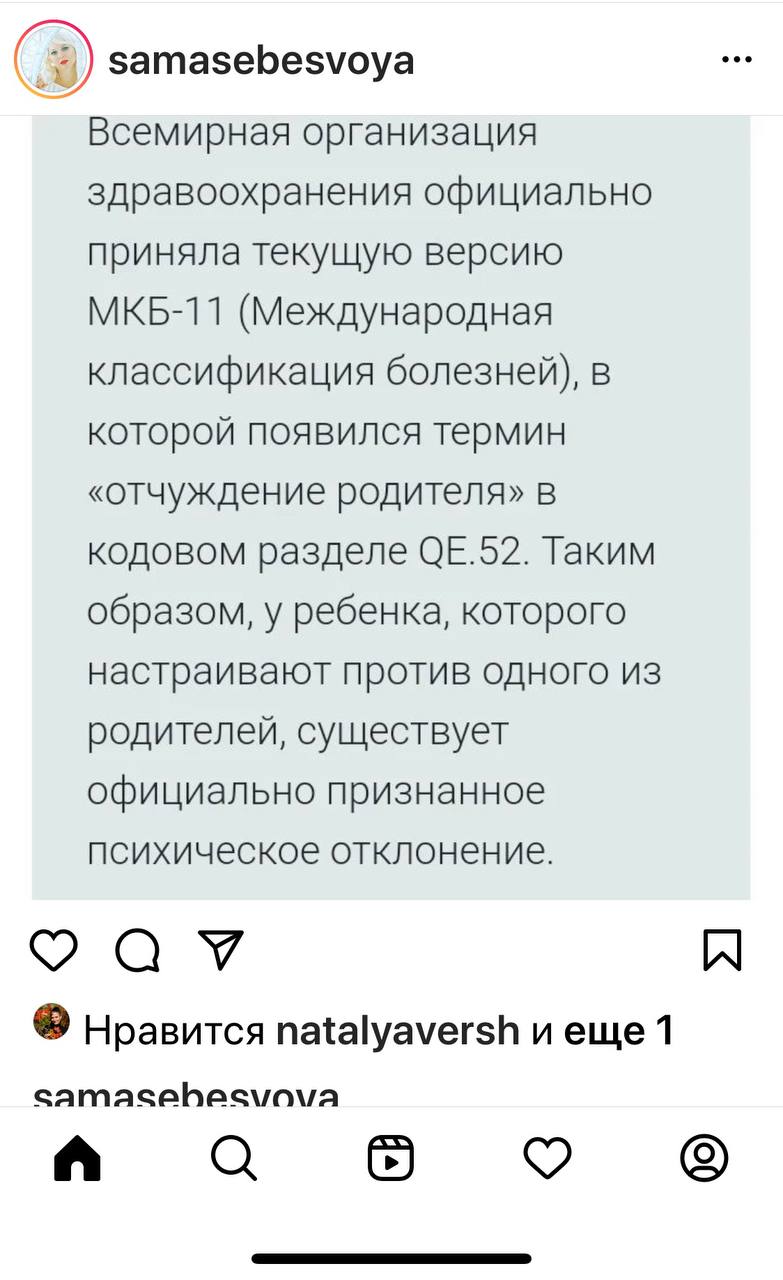Open the post image with the MKB-11 text
The height and width of the screenshot is (1280, 783).
pos(391,507)
